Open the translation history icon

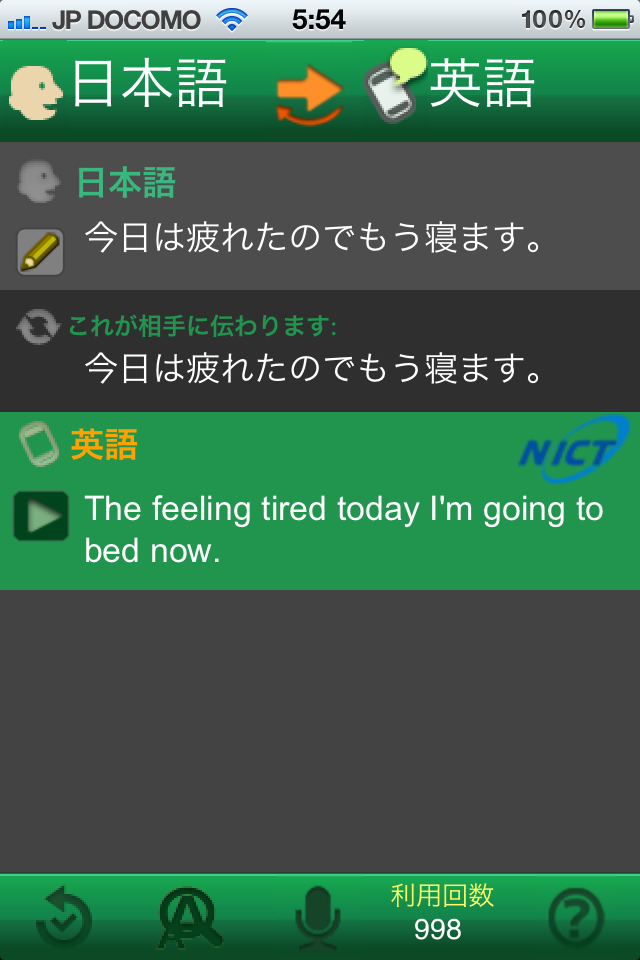pyautogui.click(x=62, y=915)
